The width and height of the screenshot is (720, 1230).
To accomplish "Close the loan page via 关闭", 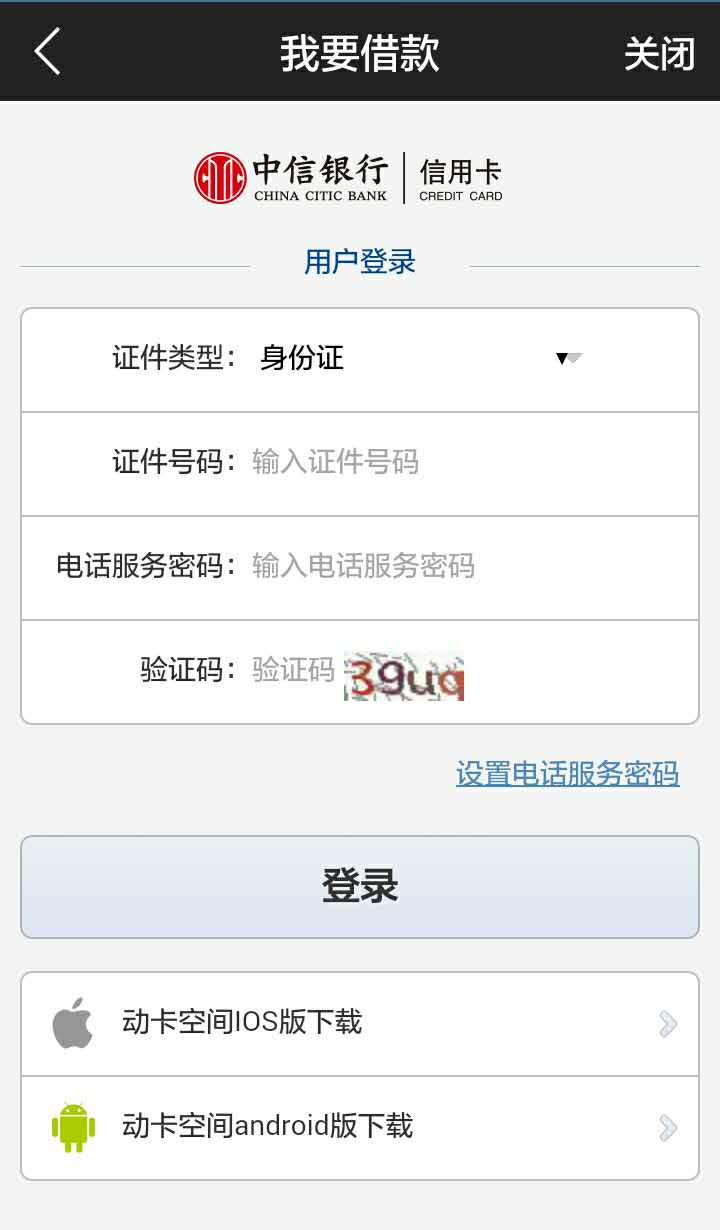I will (x=659, y=53).
